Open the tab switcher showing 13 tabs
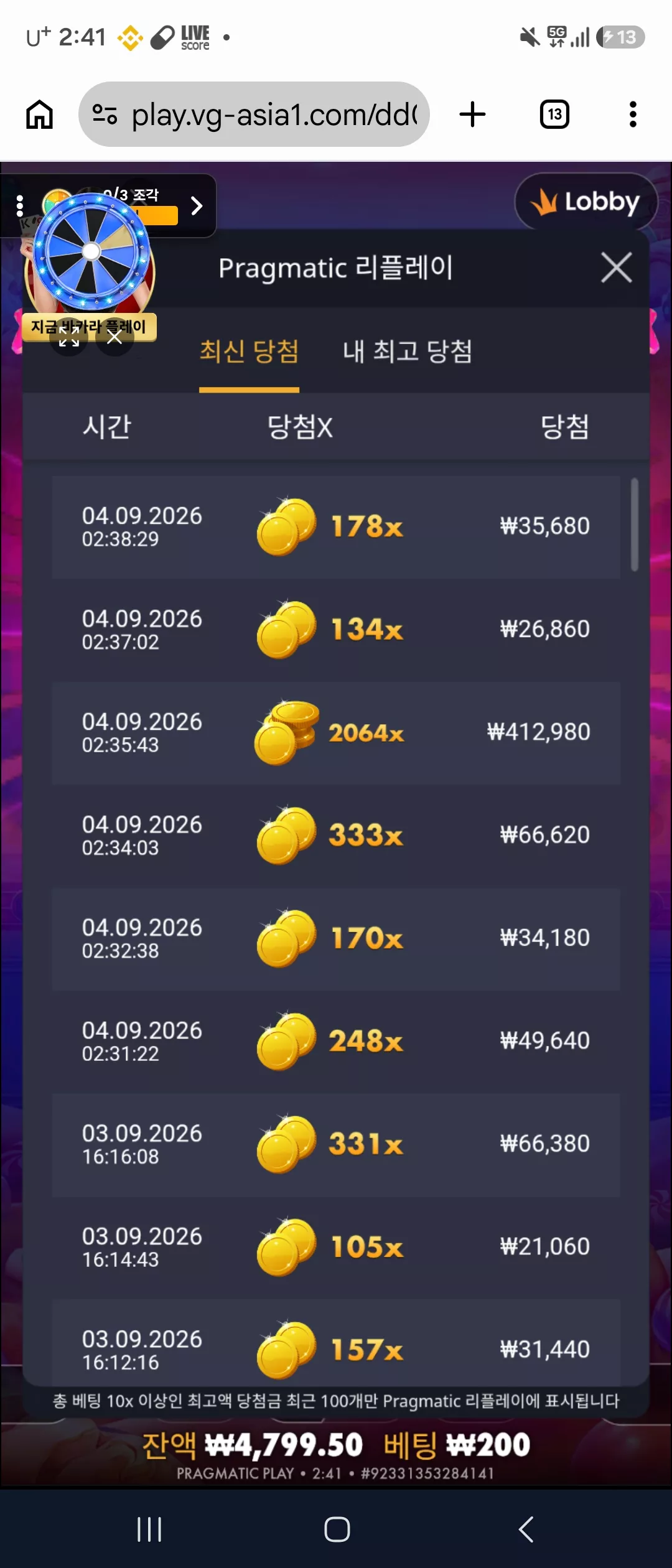The width and height of the screenshot is (672, 1568). click(x=554, y=114)
